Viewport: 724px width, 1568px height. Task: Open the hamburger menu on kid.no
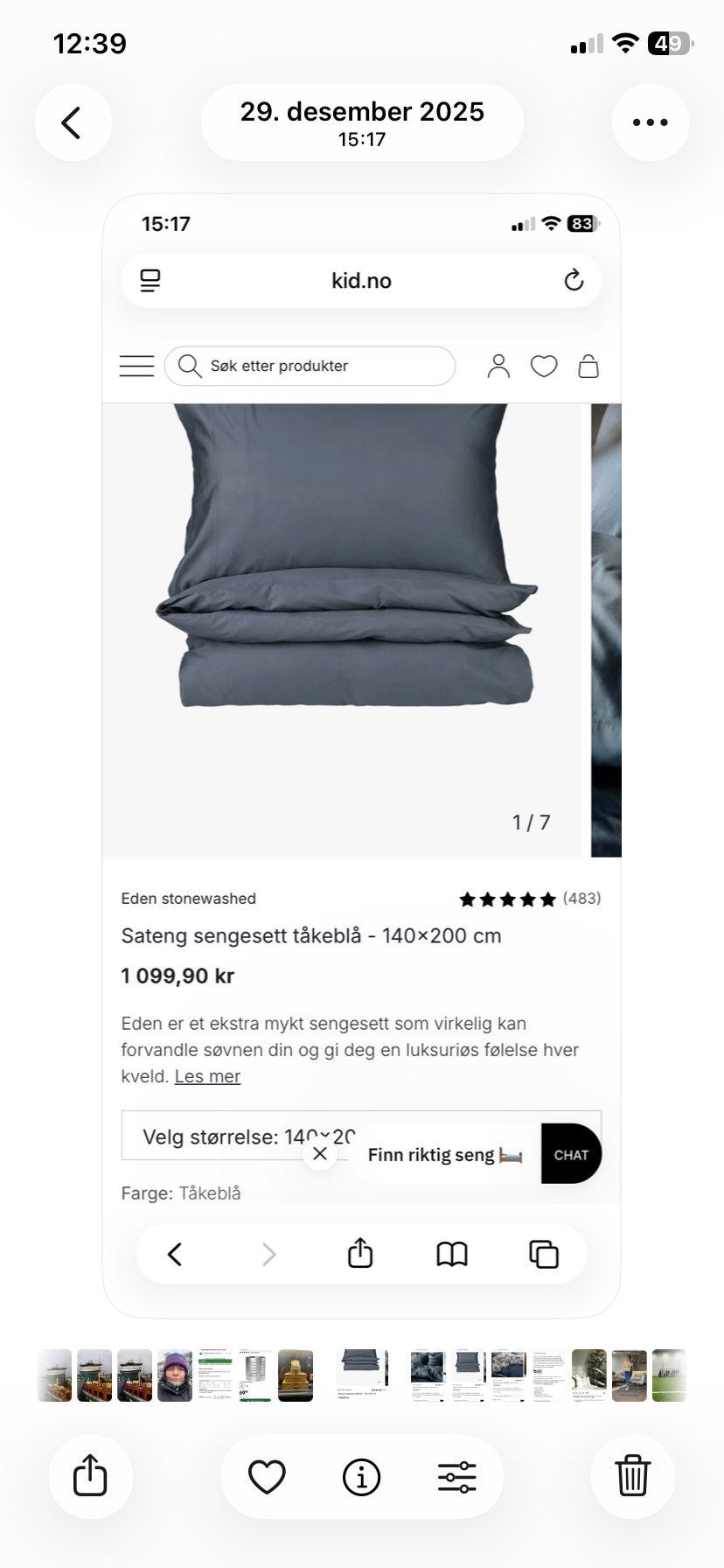(136, 366)
